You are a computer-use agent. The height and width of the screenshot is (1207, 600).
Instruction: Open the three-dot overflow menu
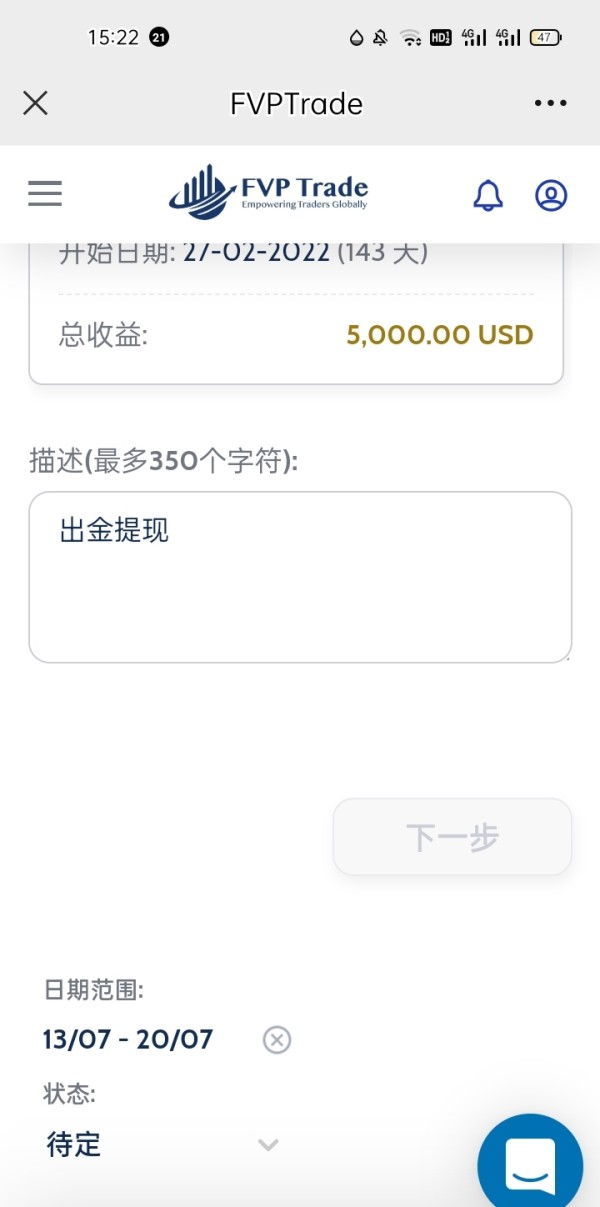(x=550, y=103)
